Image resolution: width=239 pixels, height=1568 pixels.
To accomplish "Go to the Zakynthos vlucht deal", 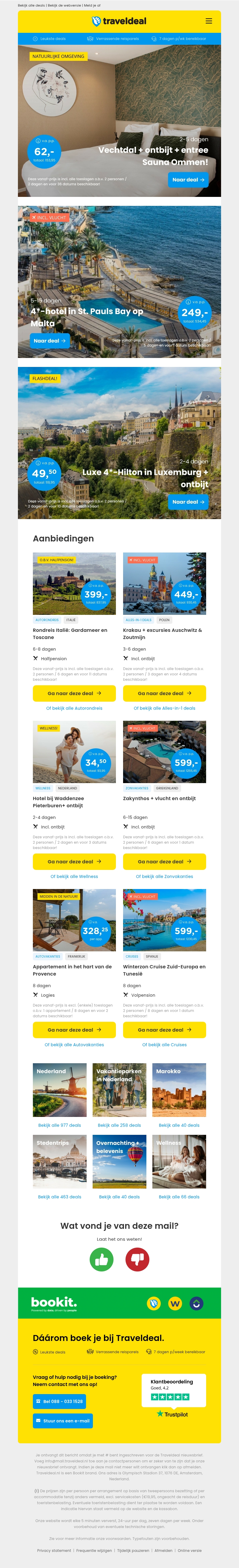I will (x=164, y=861).
